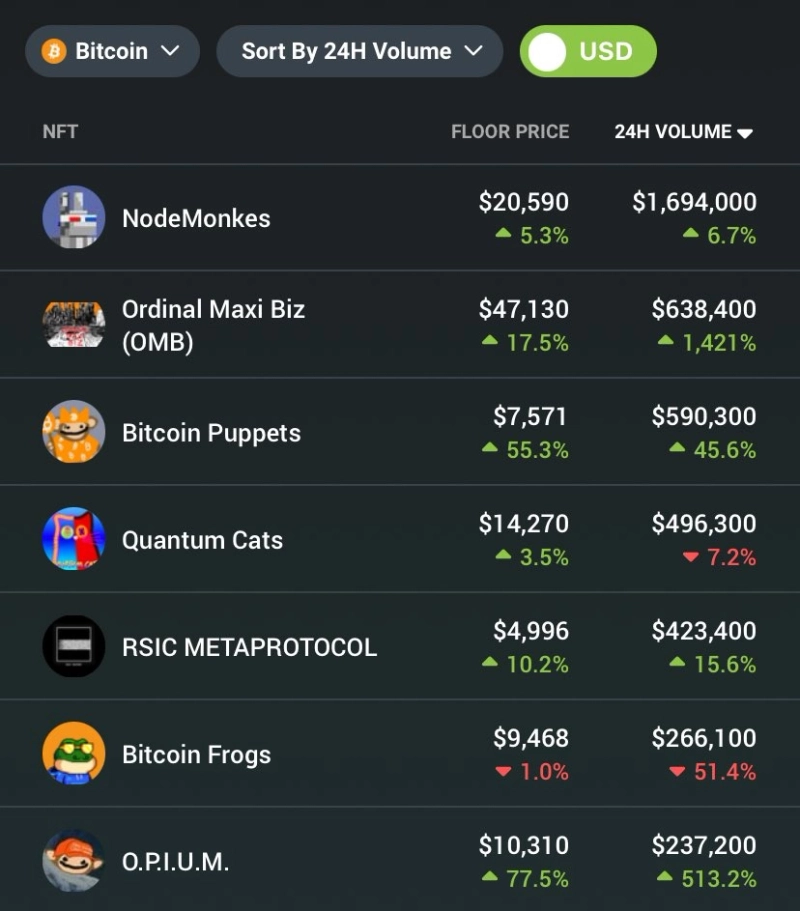Open the NodeMonkes collection row
Image resolution: width=800 pixels, height=911 pixels.
coord(196,218)
